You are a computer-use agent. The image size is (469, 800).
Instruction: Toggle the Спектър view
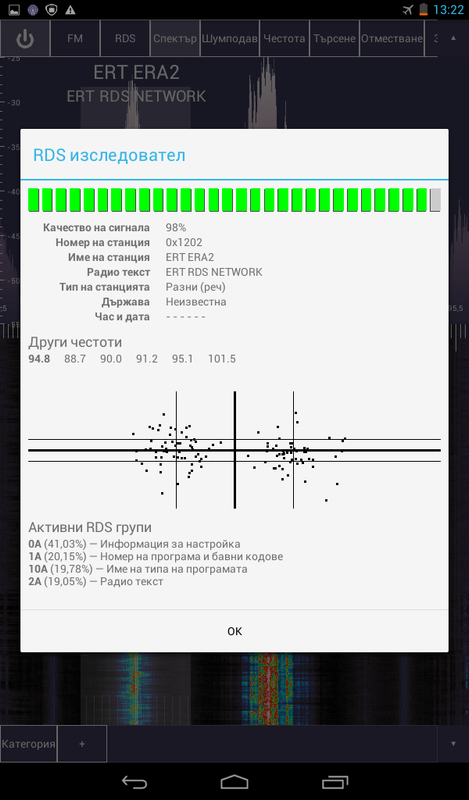[x=175, y=38]
